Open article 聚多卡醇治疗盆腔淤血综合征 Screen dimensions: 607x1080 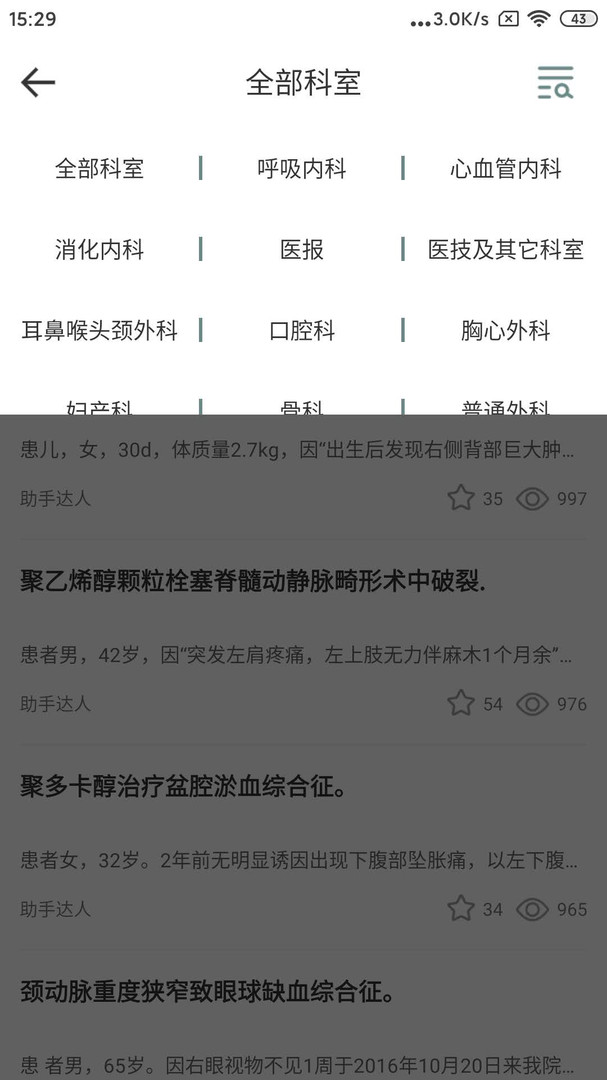point(183,787)
